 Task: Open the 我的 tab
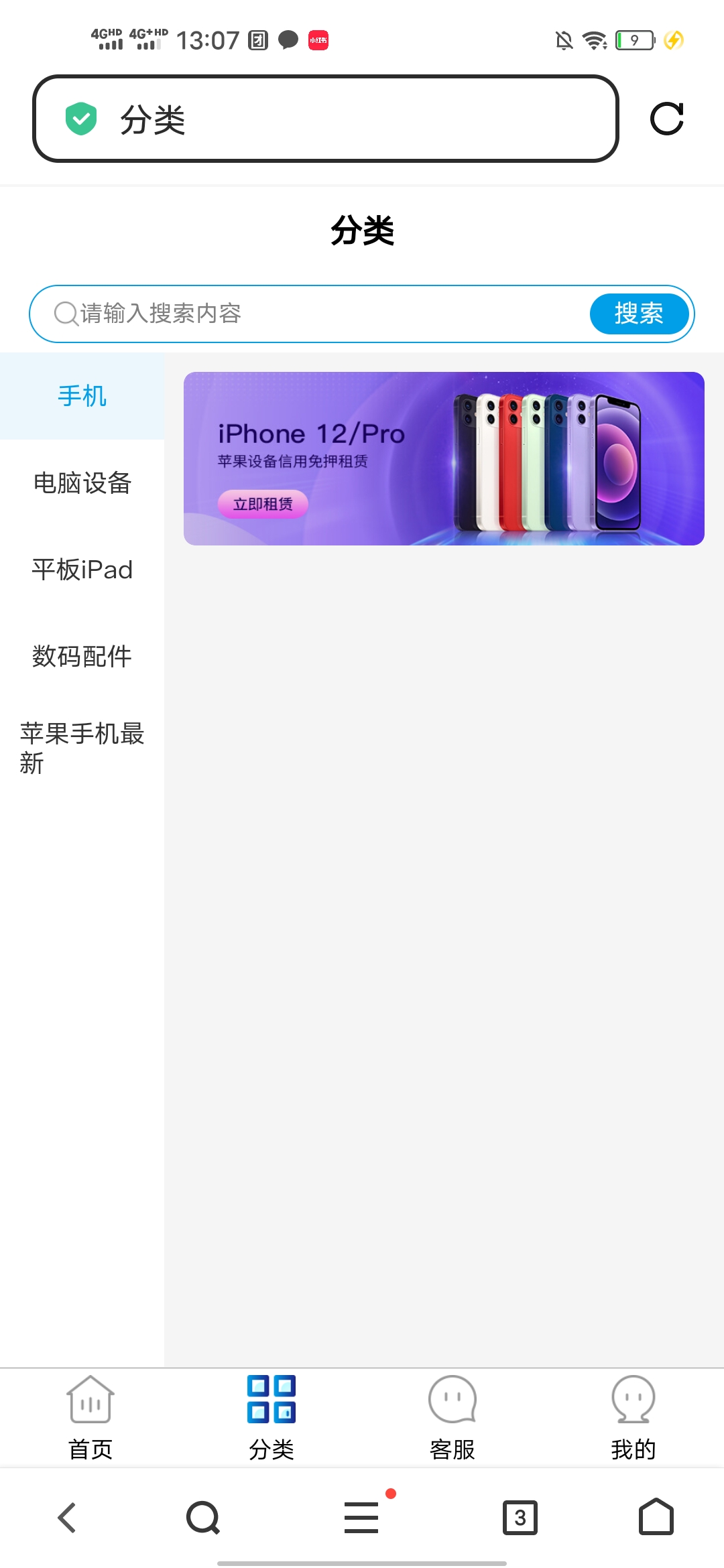(x=633, y=1417)
